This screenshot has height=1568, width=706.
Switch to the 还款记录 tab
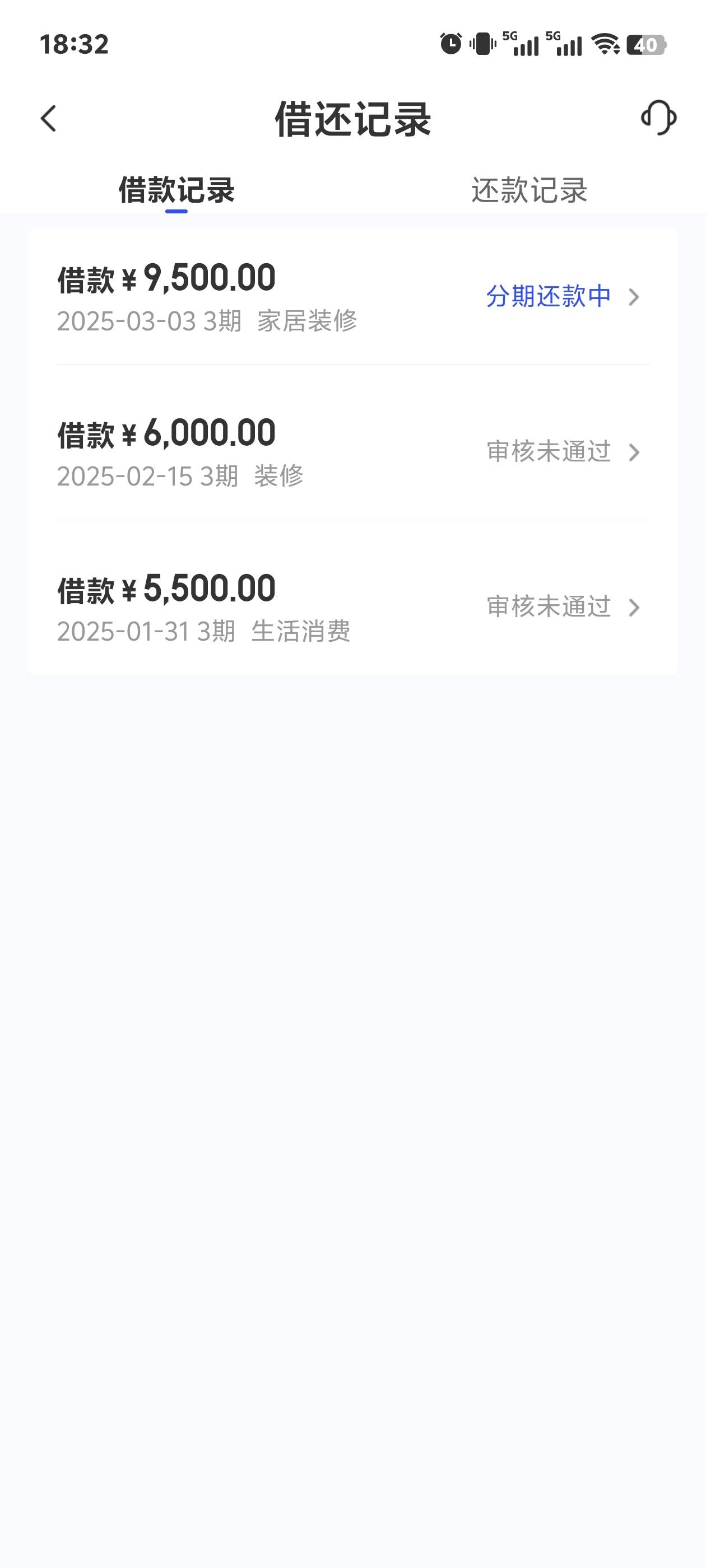click(x=529, y=190)
